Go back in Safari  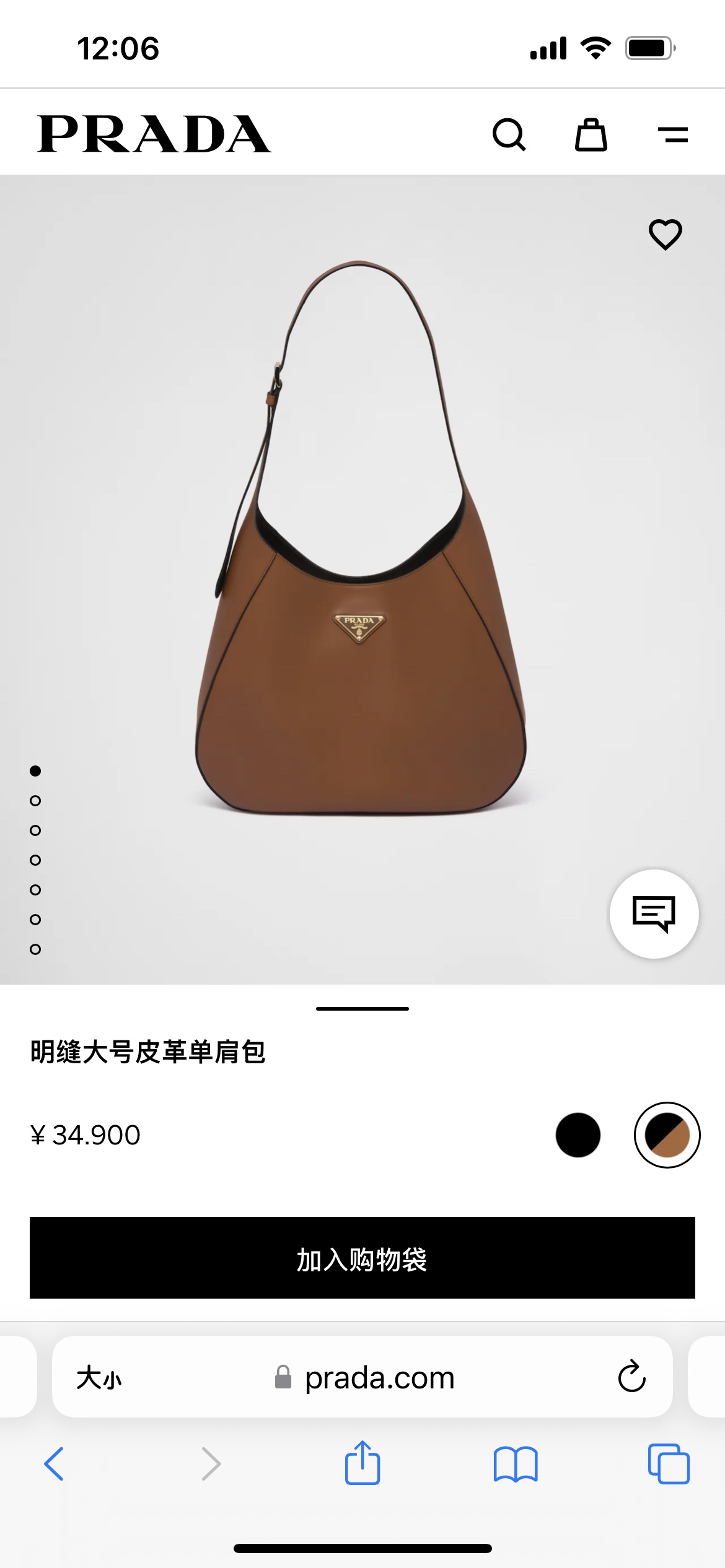coord(54,1464)
